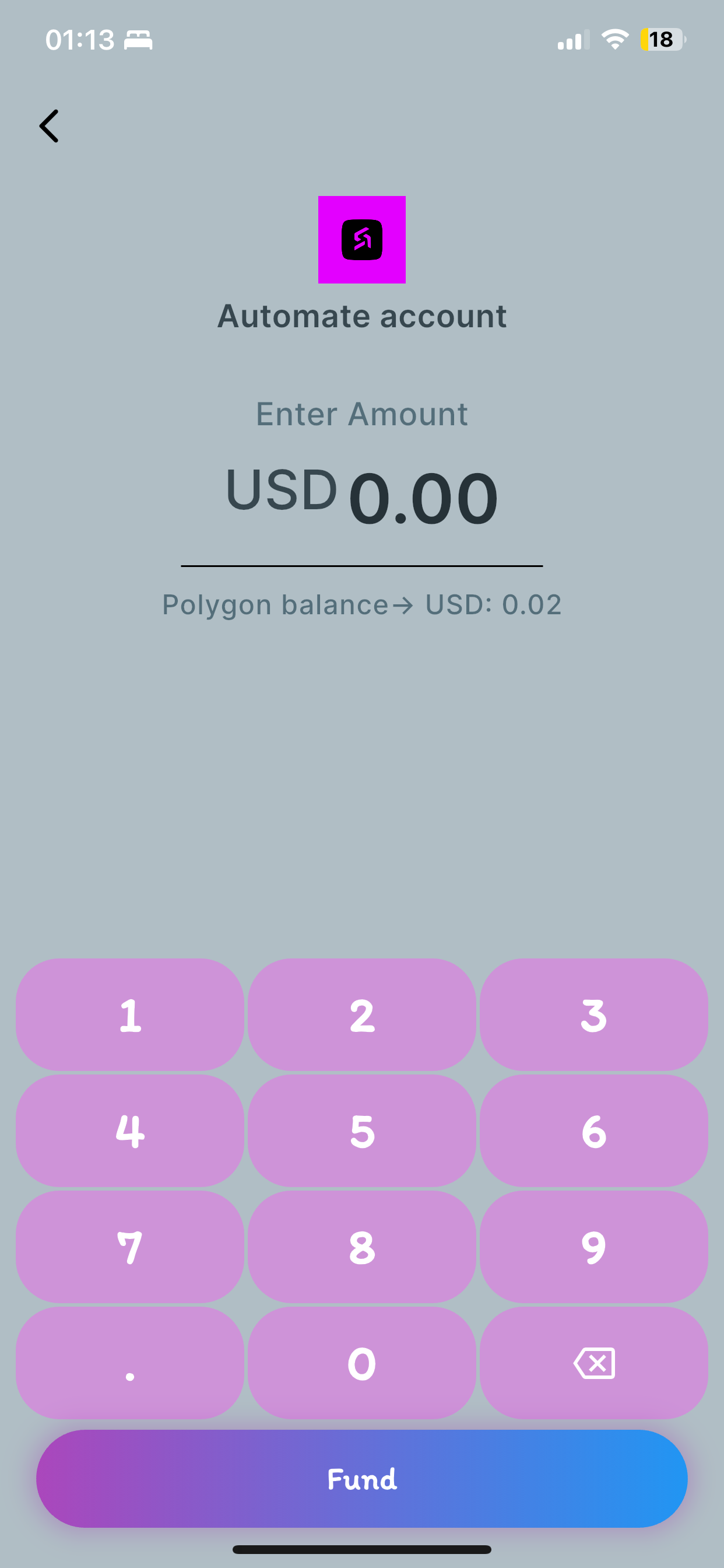
Task: Tap keypad number 8
Action: pos(361,1247)
